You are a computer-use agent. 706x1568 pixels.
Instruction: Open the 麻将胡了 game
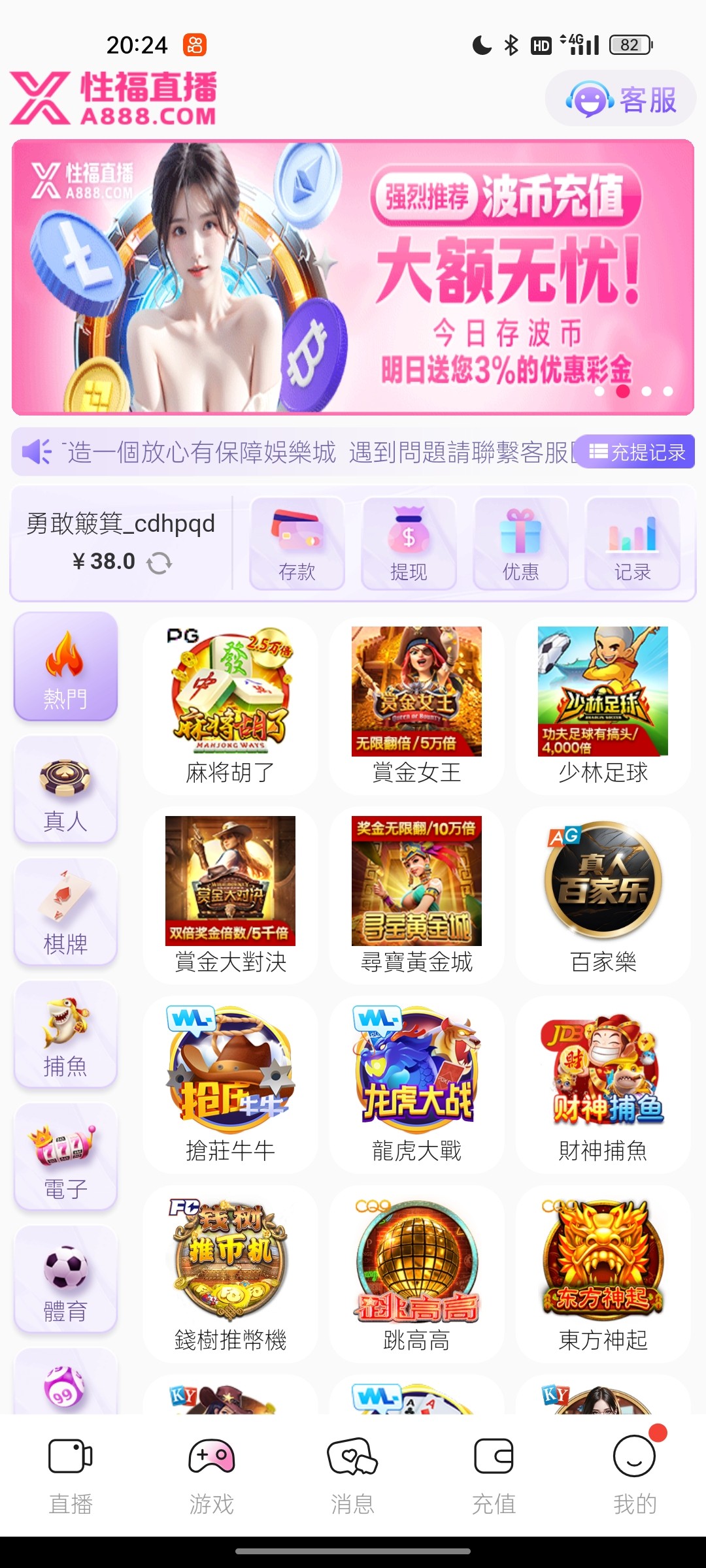(x=230, y=706)
